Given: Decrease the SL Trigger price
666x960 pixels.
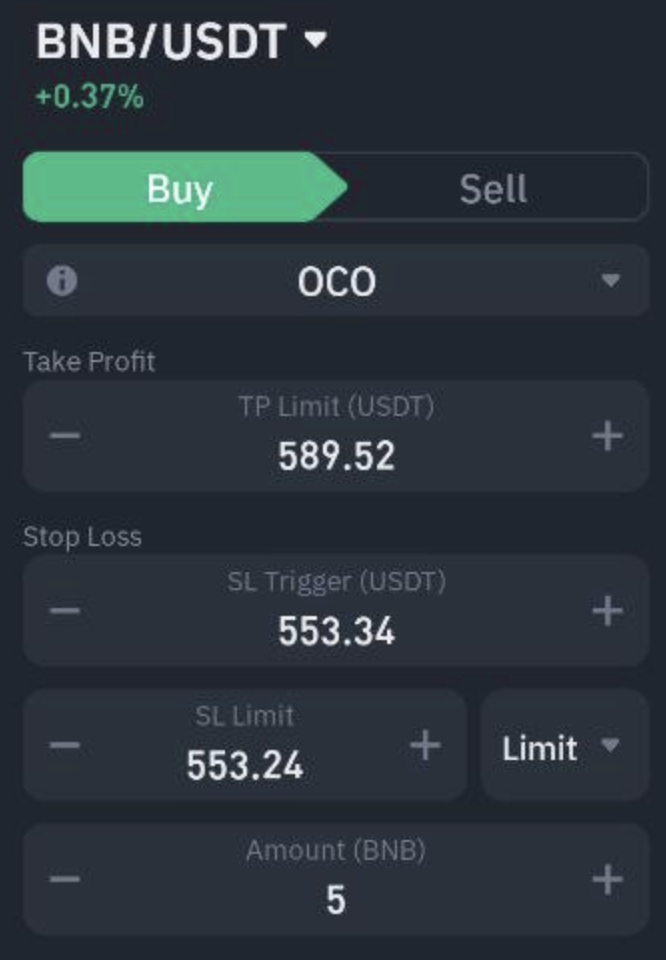Looking at the screenshot, I should click(65, 610).
